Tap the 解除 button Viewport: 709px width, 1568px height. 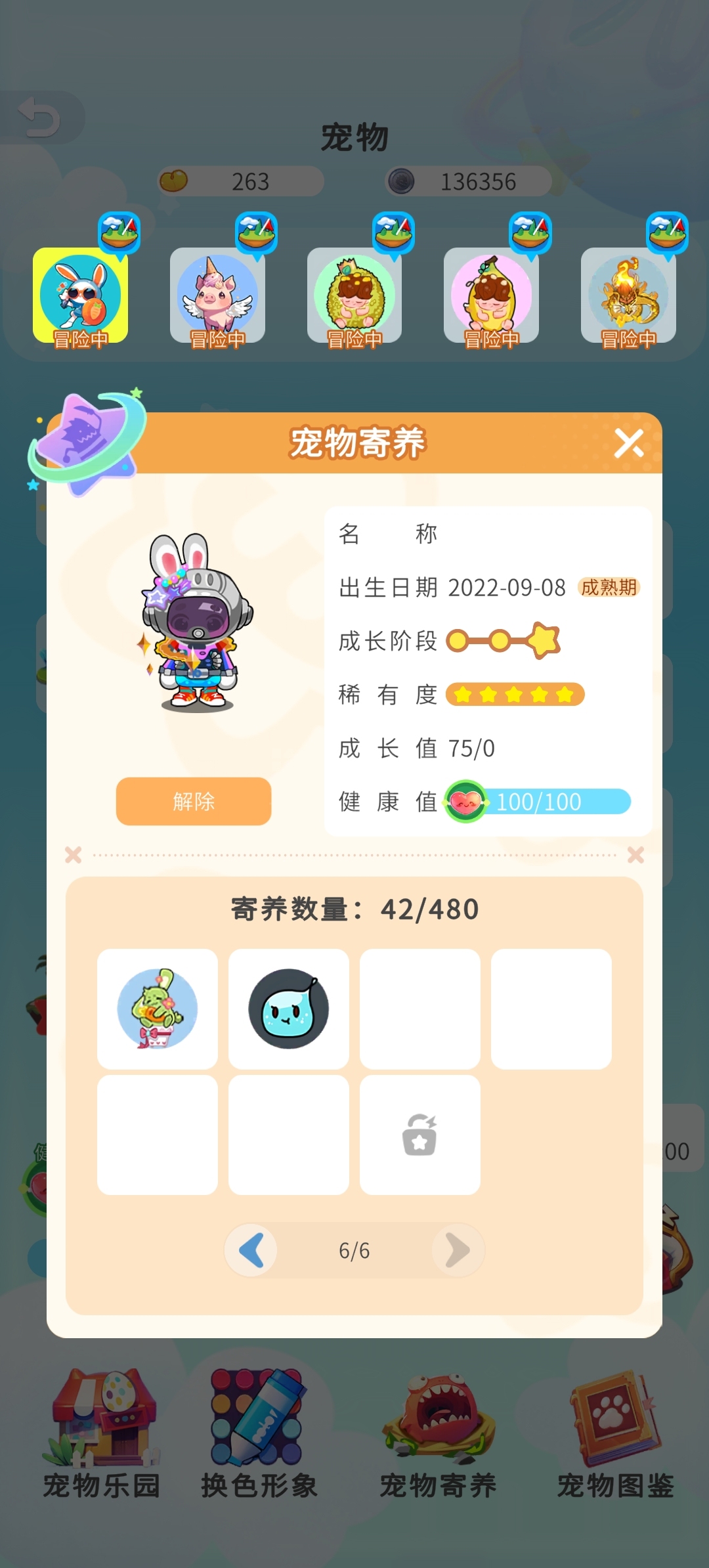pyautogui.click(x=194, y=801)
